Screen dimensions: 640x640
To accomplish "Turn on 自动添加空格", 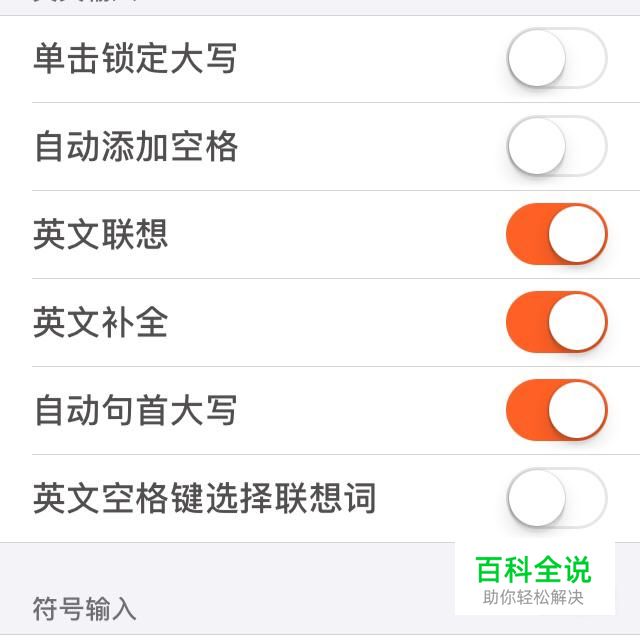I will (556, 147).
